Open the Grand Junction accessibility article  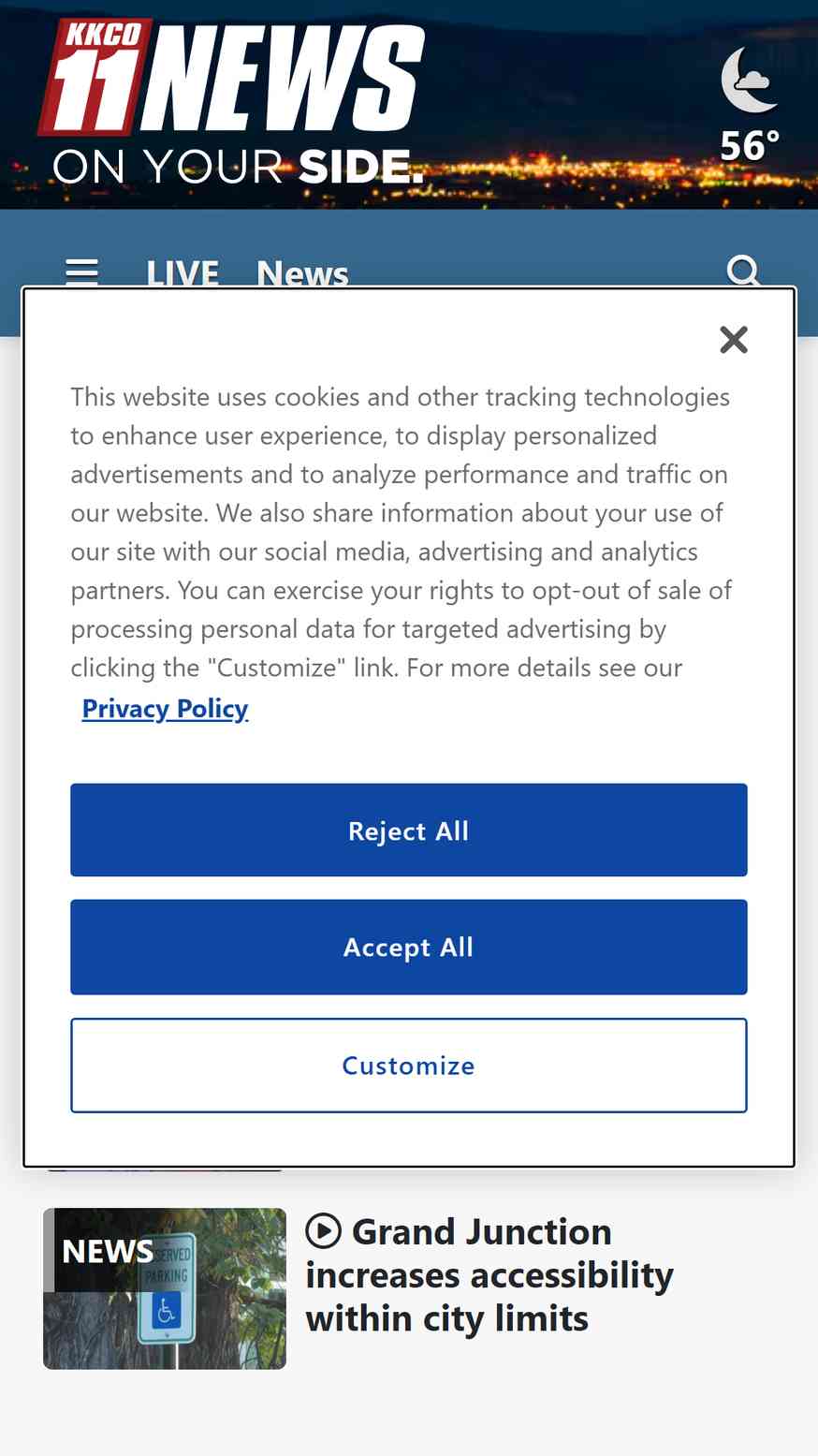click(x=489, y=1275)
